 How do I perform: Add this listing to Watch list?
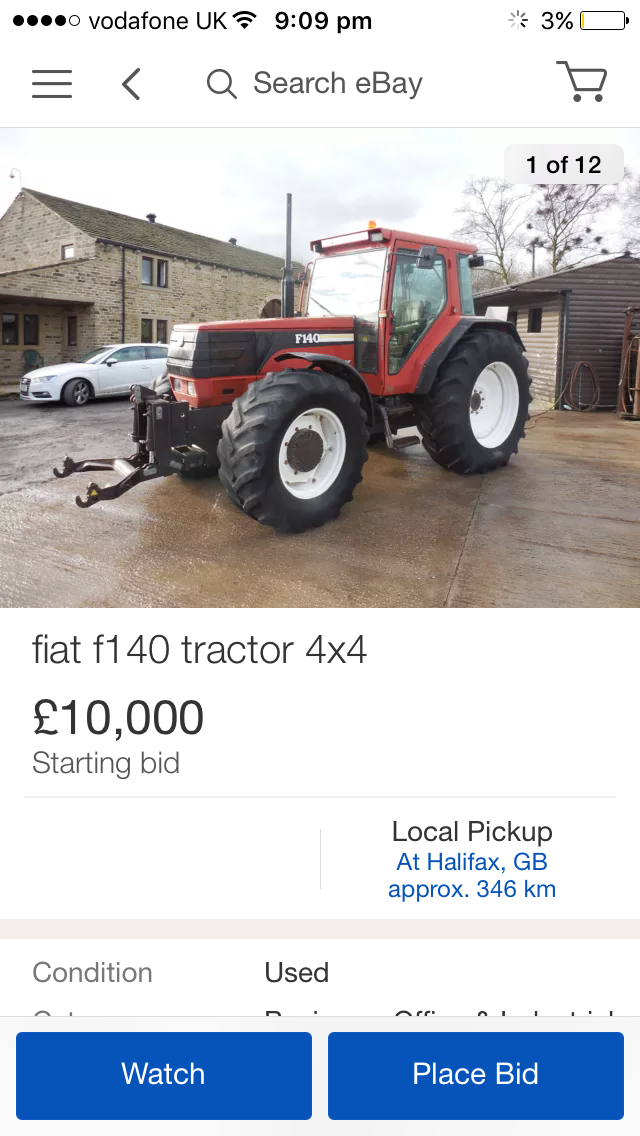[x=164, y=1075]
